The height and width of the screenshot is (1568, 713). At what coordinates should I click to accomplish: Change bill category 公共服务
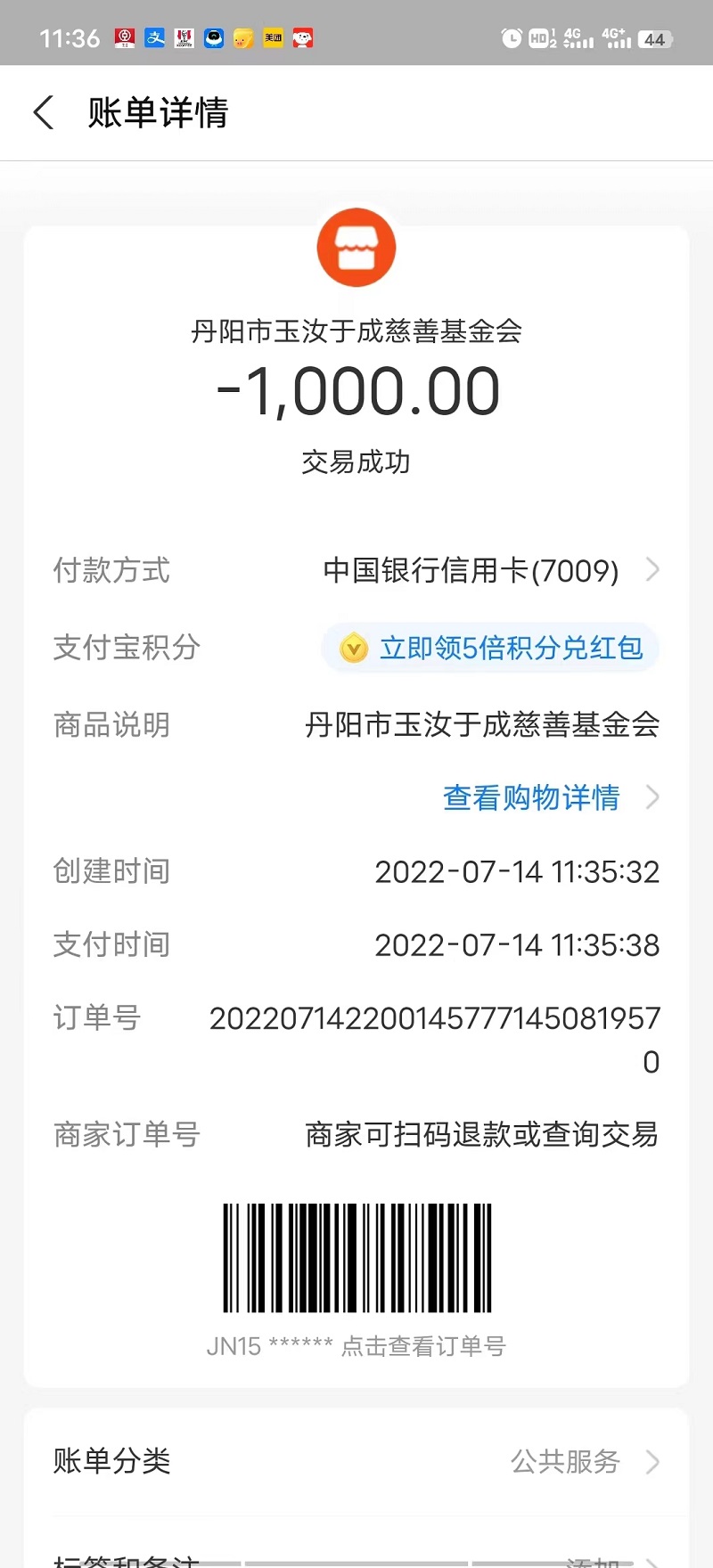coord(356,1461)
